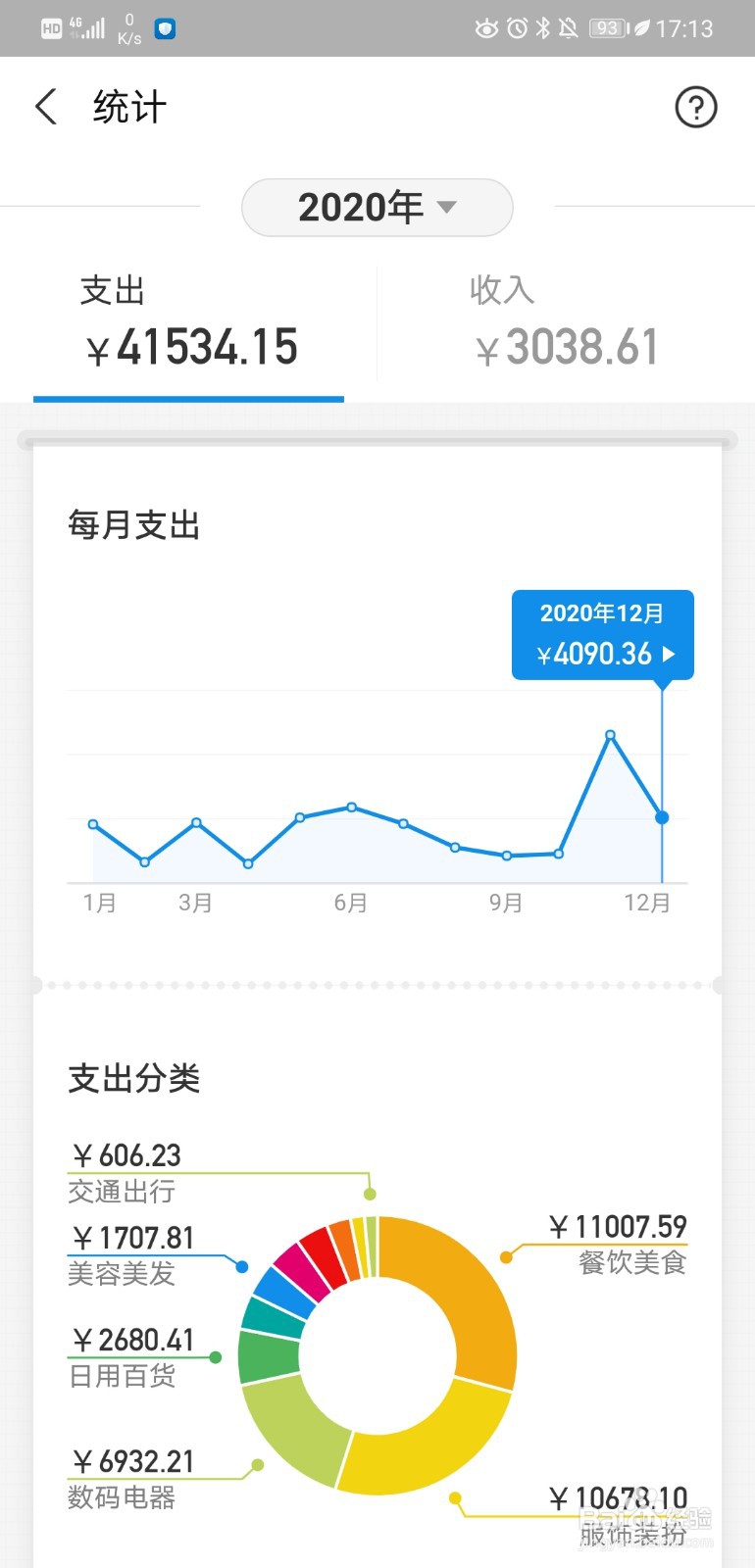Tap the alarm clock status bar icon
The height and width of the screenshot is (1568, 755).
(517, 28)
